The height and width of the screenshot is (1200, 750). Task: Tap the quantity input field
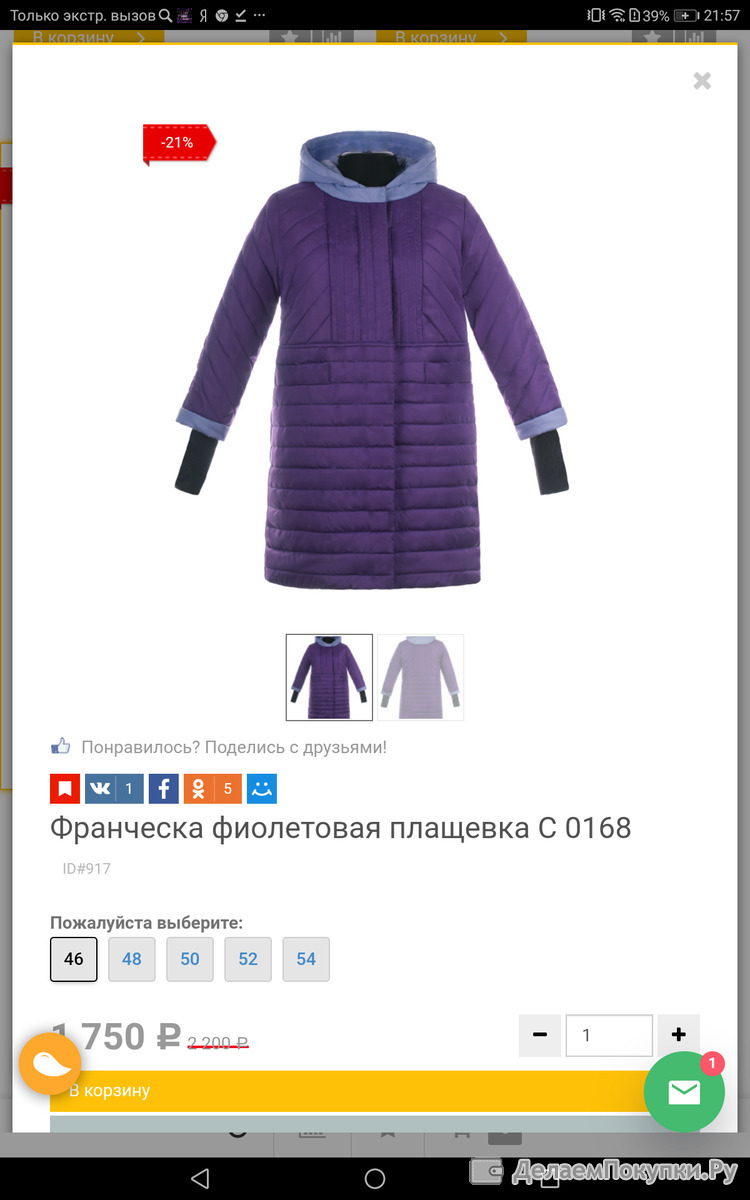pyautogui.click(x=609, y=1035)
